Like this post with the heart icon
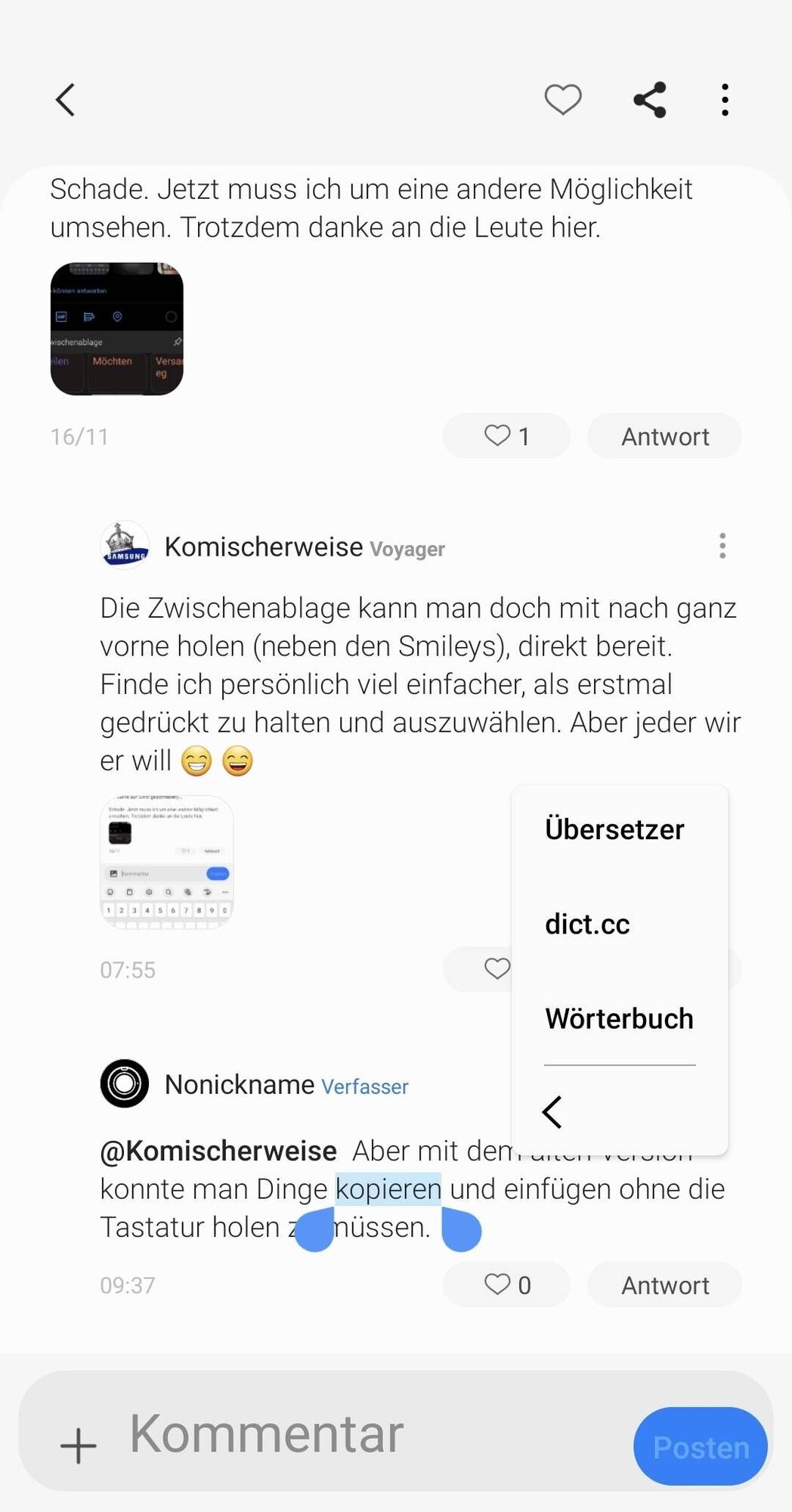Image resolution: width=792 pixels, height=1512 pixels. [x=563, y=100]
